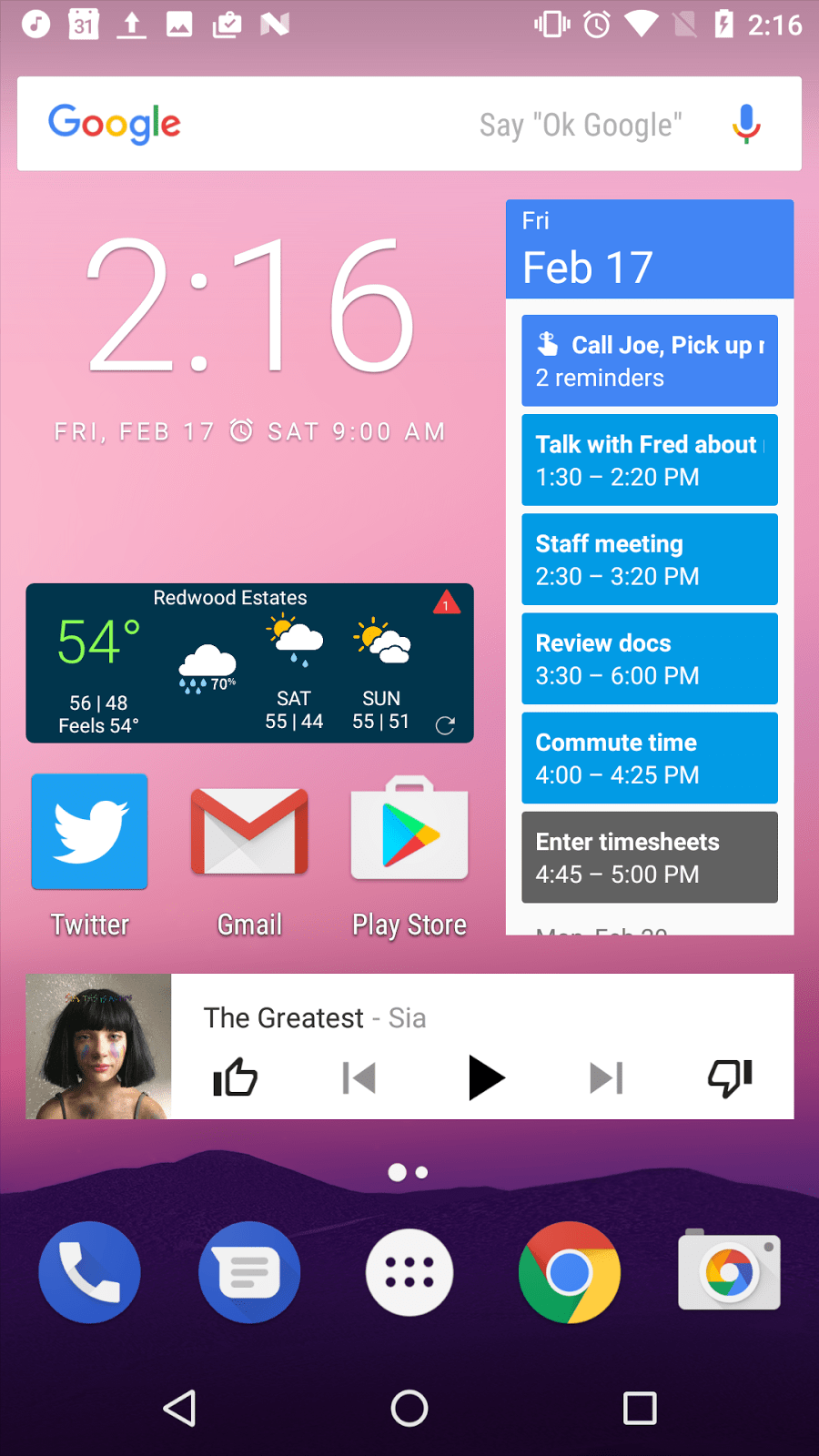Open the Phone dialer in the dock
This screenshot has width=819, height=1456.
88,1271
